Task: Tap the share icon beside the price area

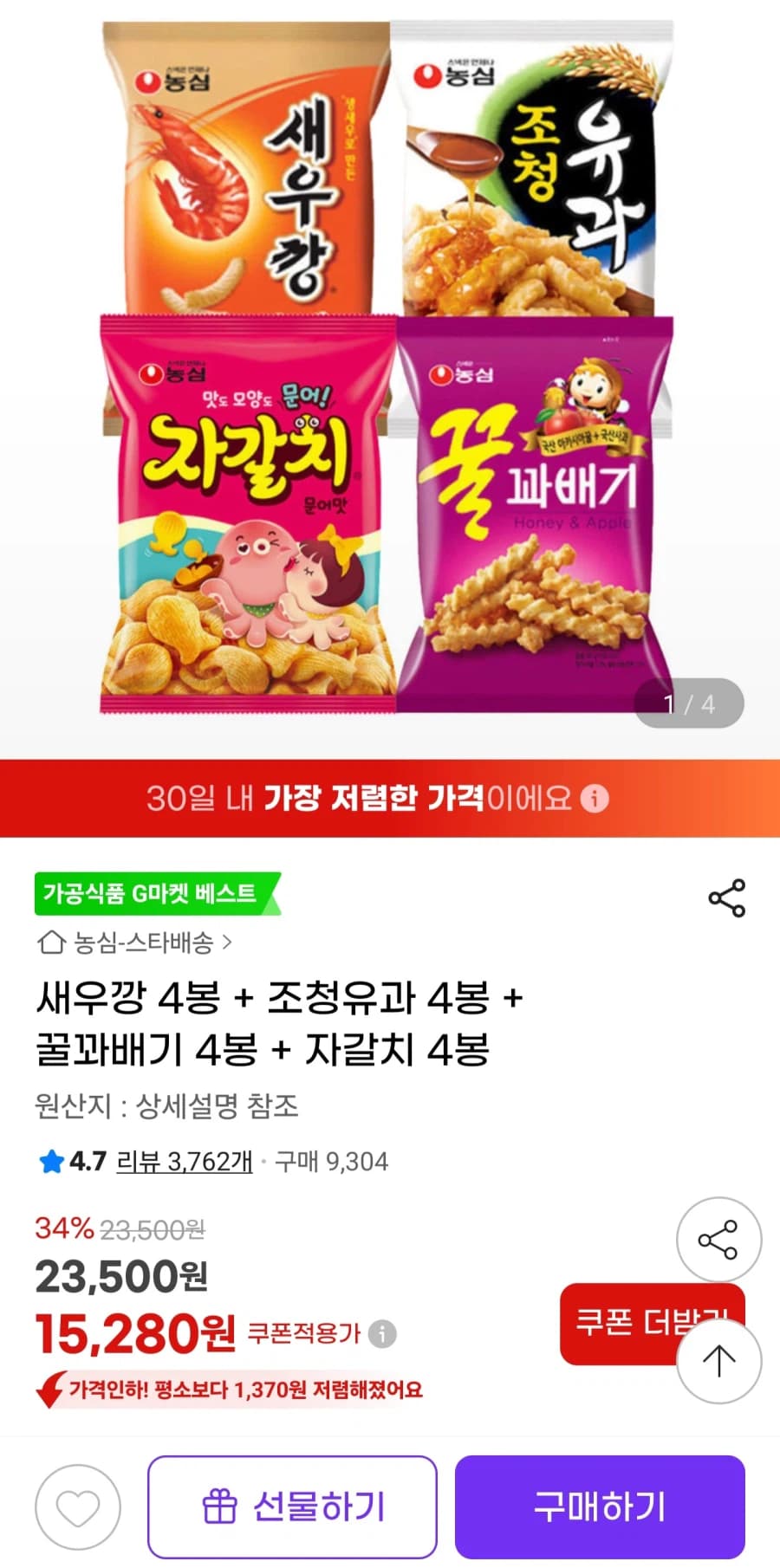Action: coord(718,1239)
